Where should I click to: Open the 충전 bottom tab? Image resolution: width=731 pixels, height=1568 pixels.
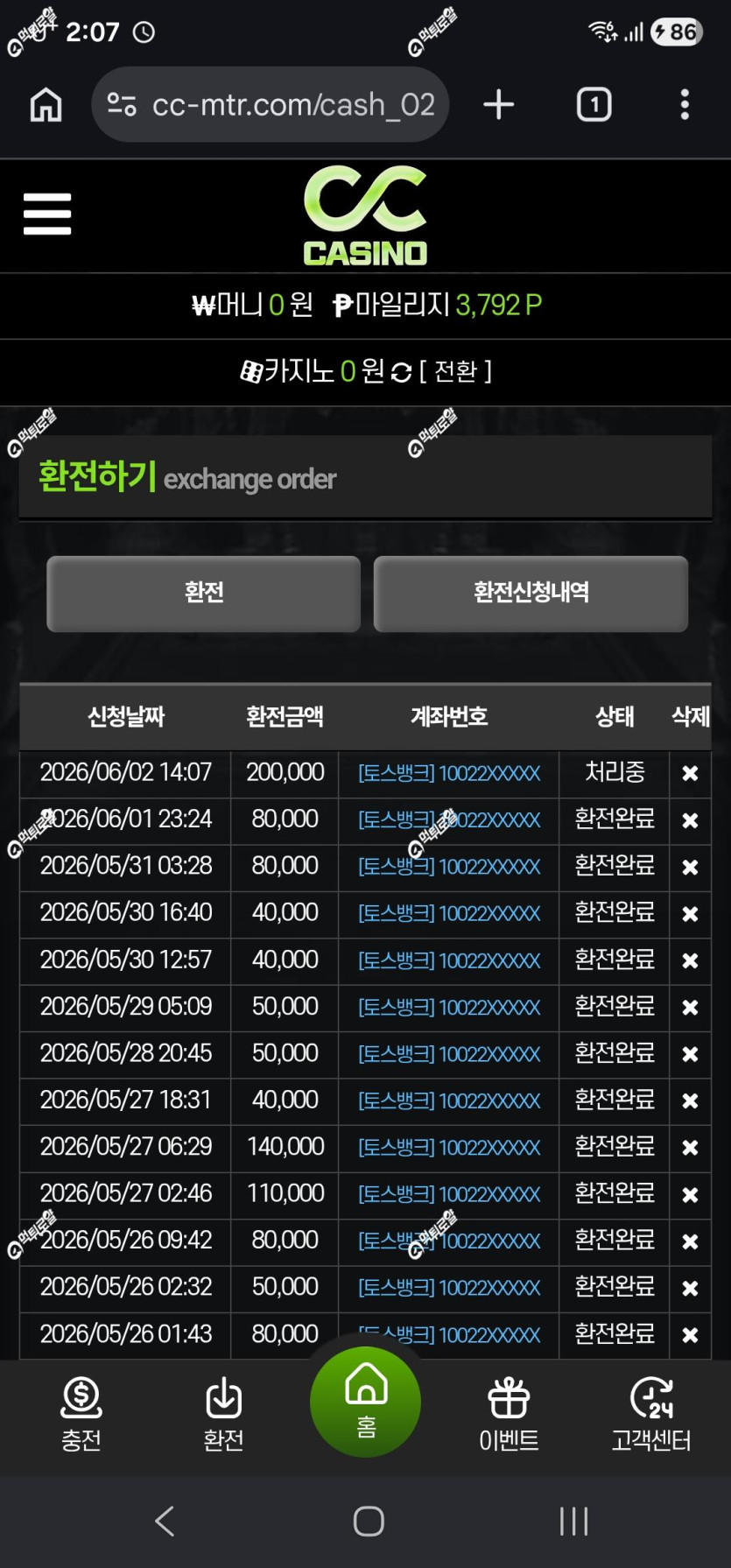[81, 1414]
